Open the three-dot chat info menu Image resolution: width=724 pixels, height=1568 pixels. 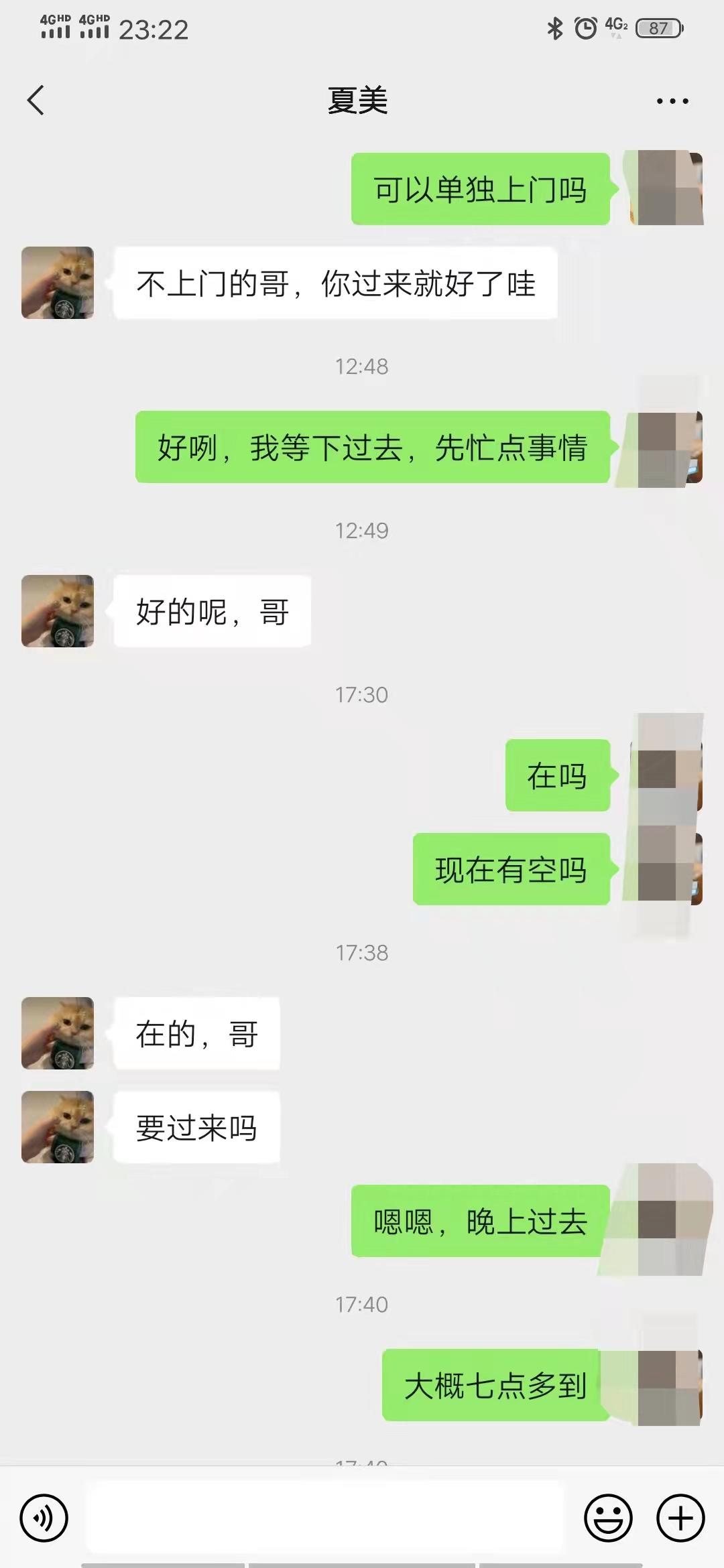(672, 101)
